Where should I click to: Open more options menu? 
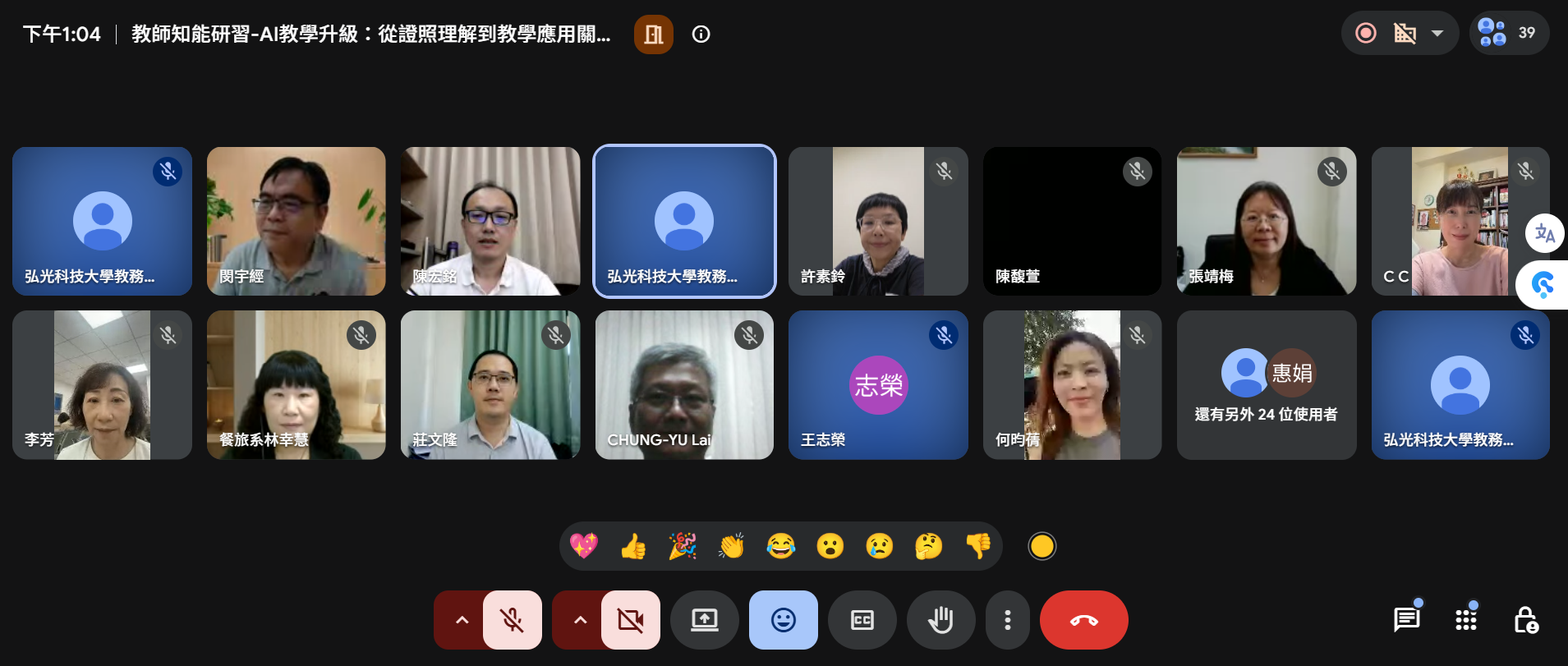click(1007, 620)
